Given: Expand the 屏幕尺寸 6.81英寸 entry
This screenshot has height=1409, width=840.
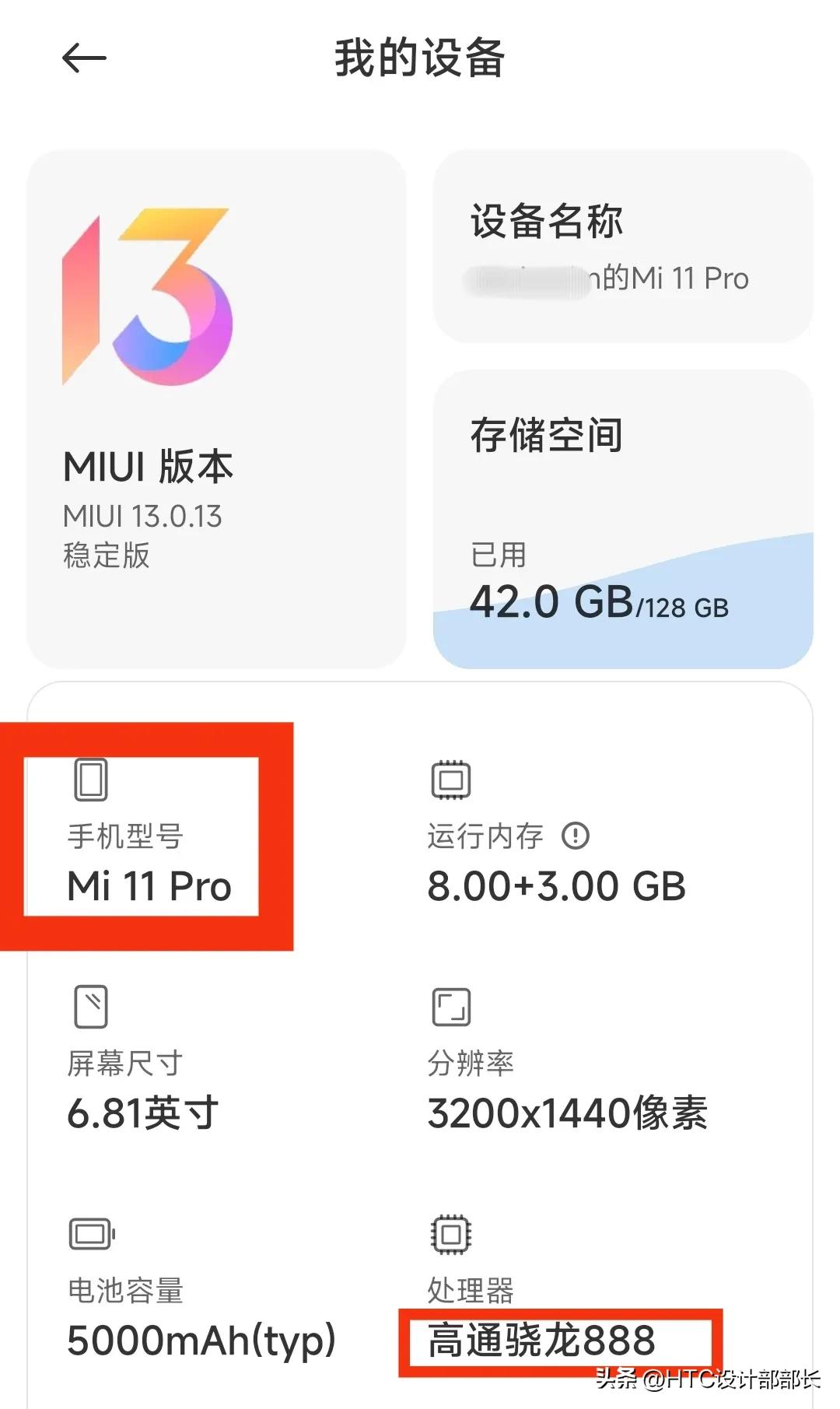Looking at the screenshot, I should [144, 1113].
